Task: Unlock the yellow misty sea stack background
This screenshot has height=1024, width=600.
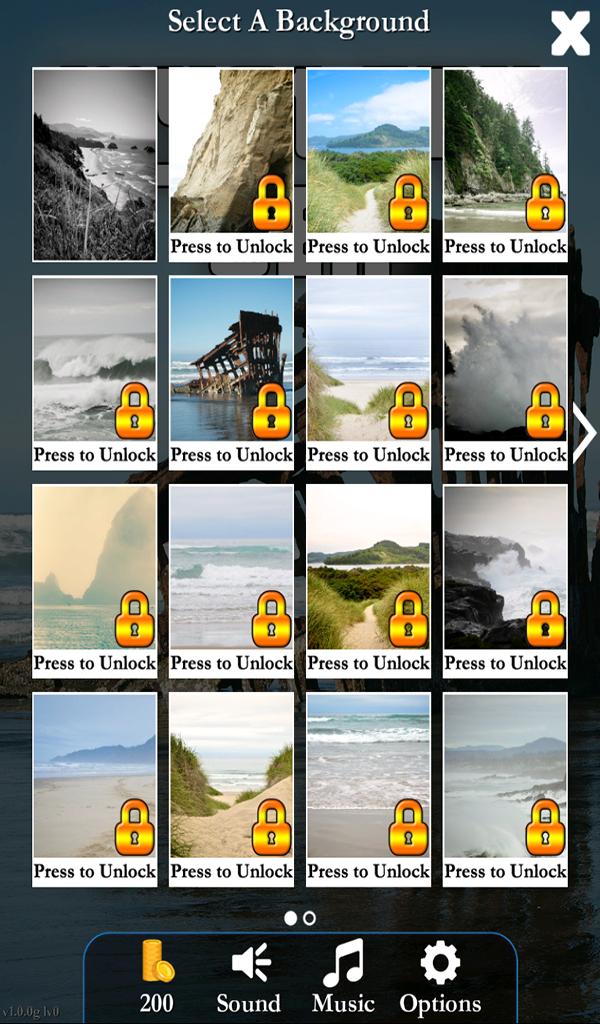Action: pos(95,580)
